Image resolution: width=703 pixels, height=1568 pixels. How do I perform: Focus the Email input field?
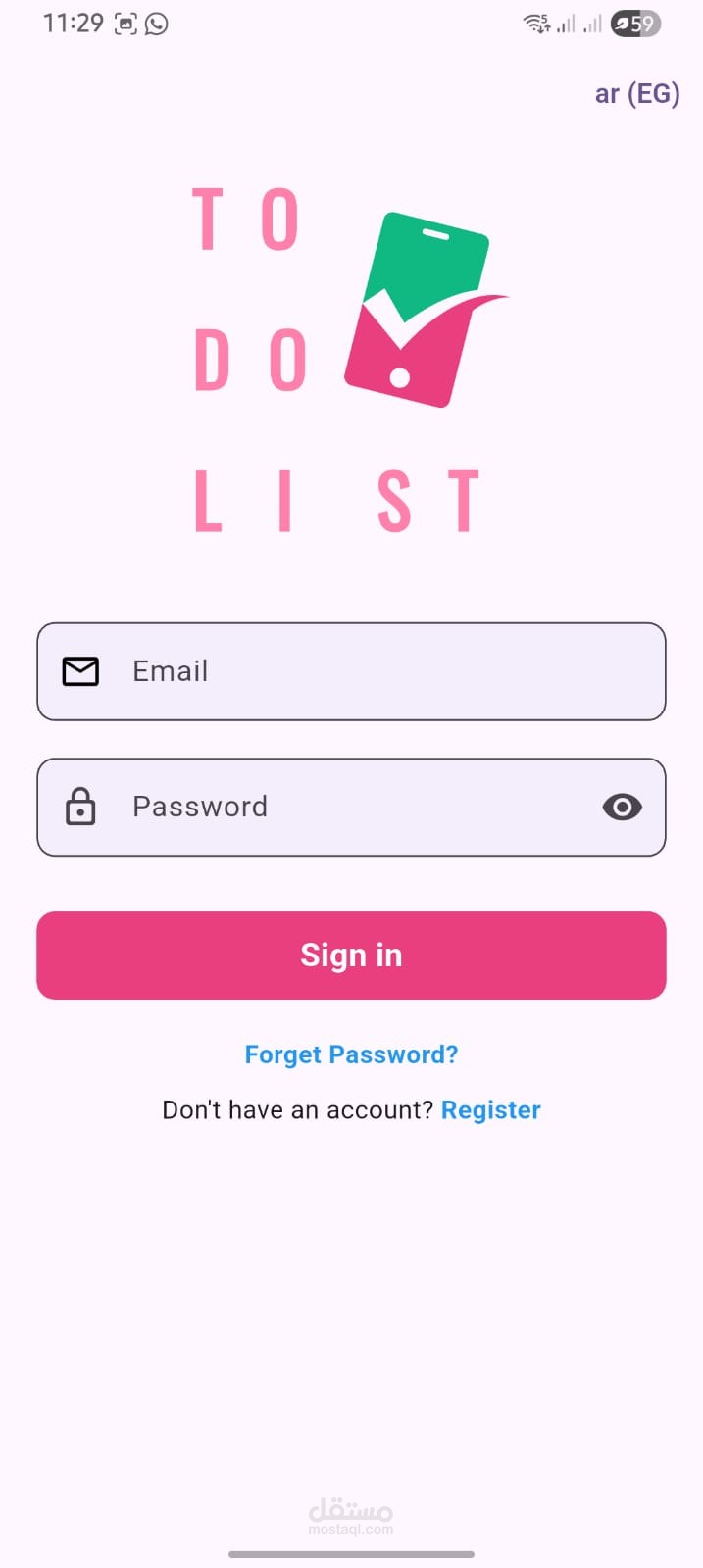pyautogui.click(x=351, y=671)
